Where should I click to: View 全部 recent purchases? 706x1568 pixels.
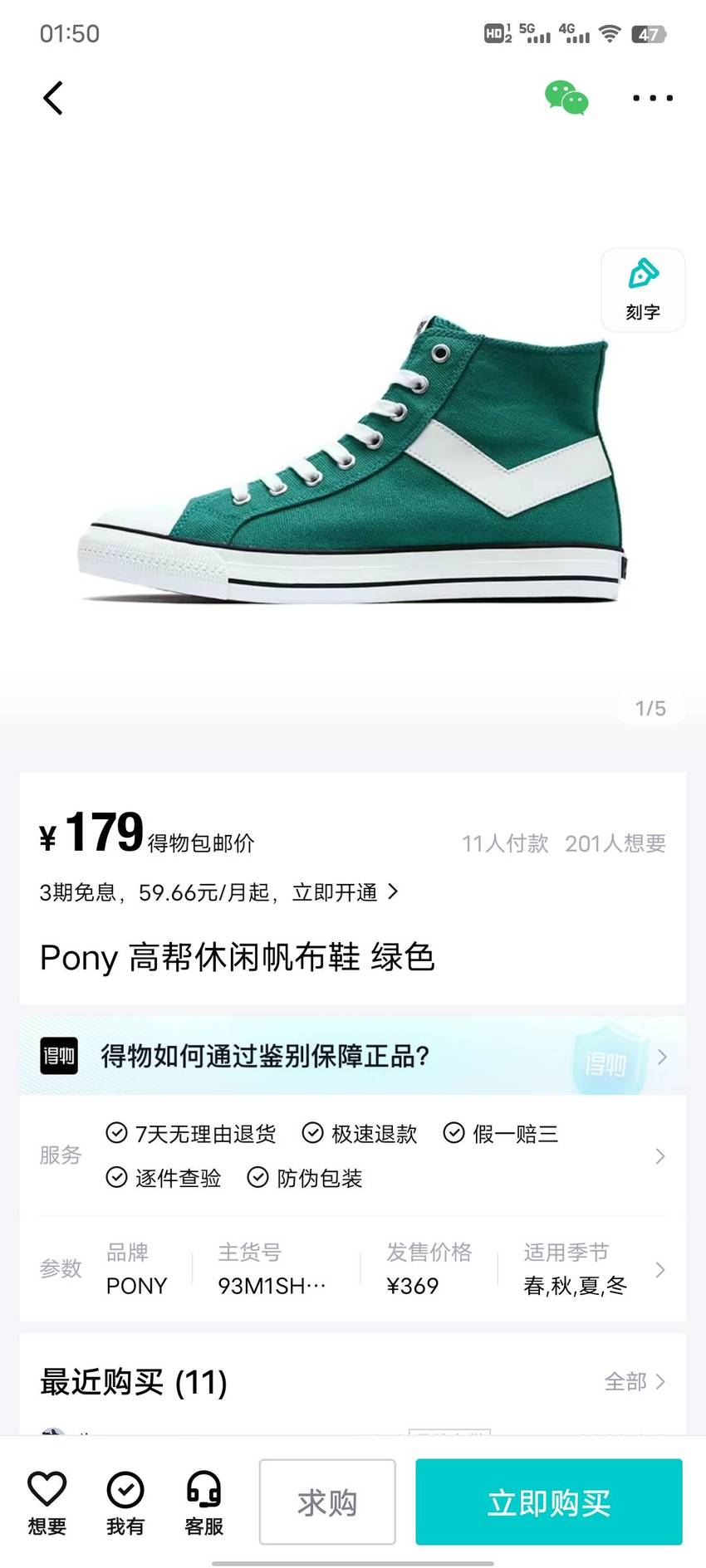(635, 1381)
